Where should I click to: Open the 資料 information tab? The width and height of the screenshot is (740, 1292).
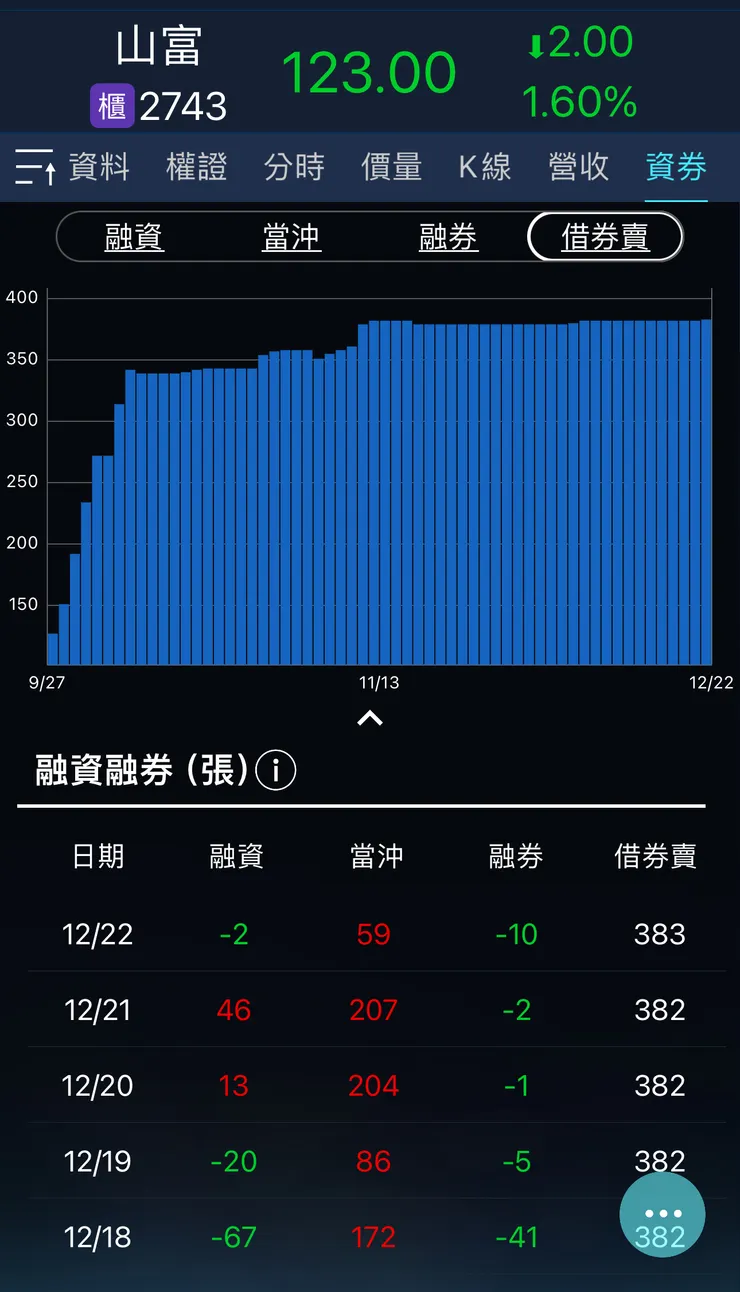point(97,167)
